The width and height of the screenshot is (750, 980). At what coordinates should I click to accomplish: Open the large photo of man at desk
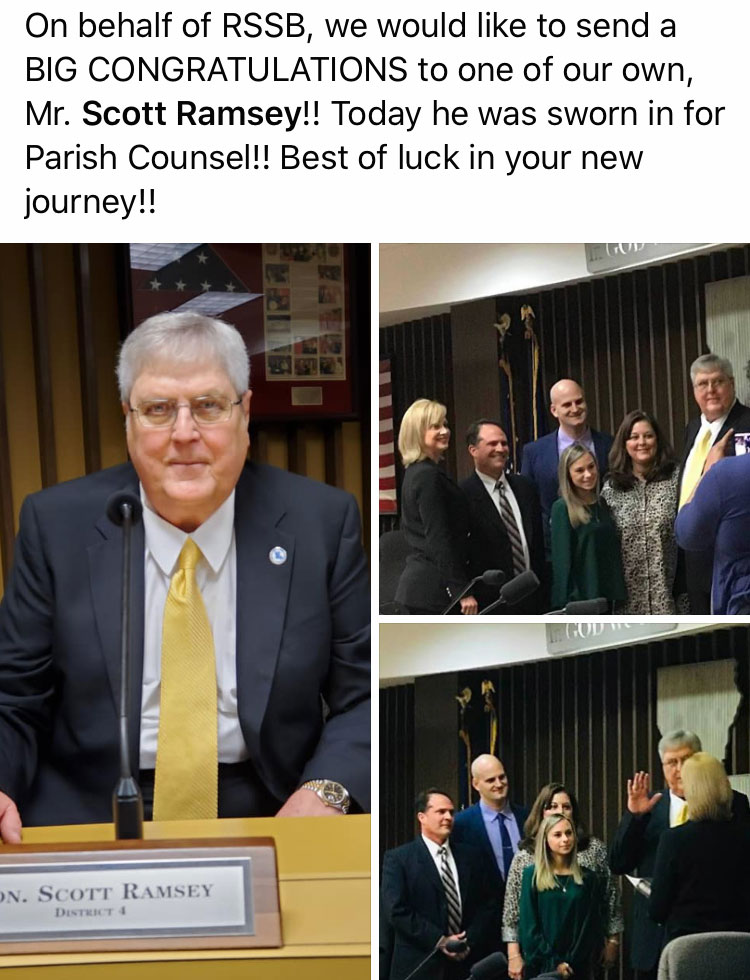tap(185, 610)
